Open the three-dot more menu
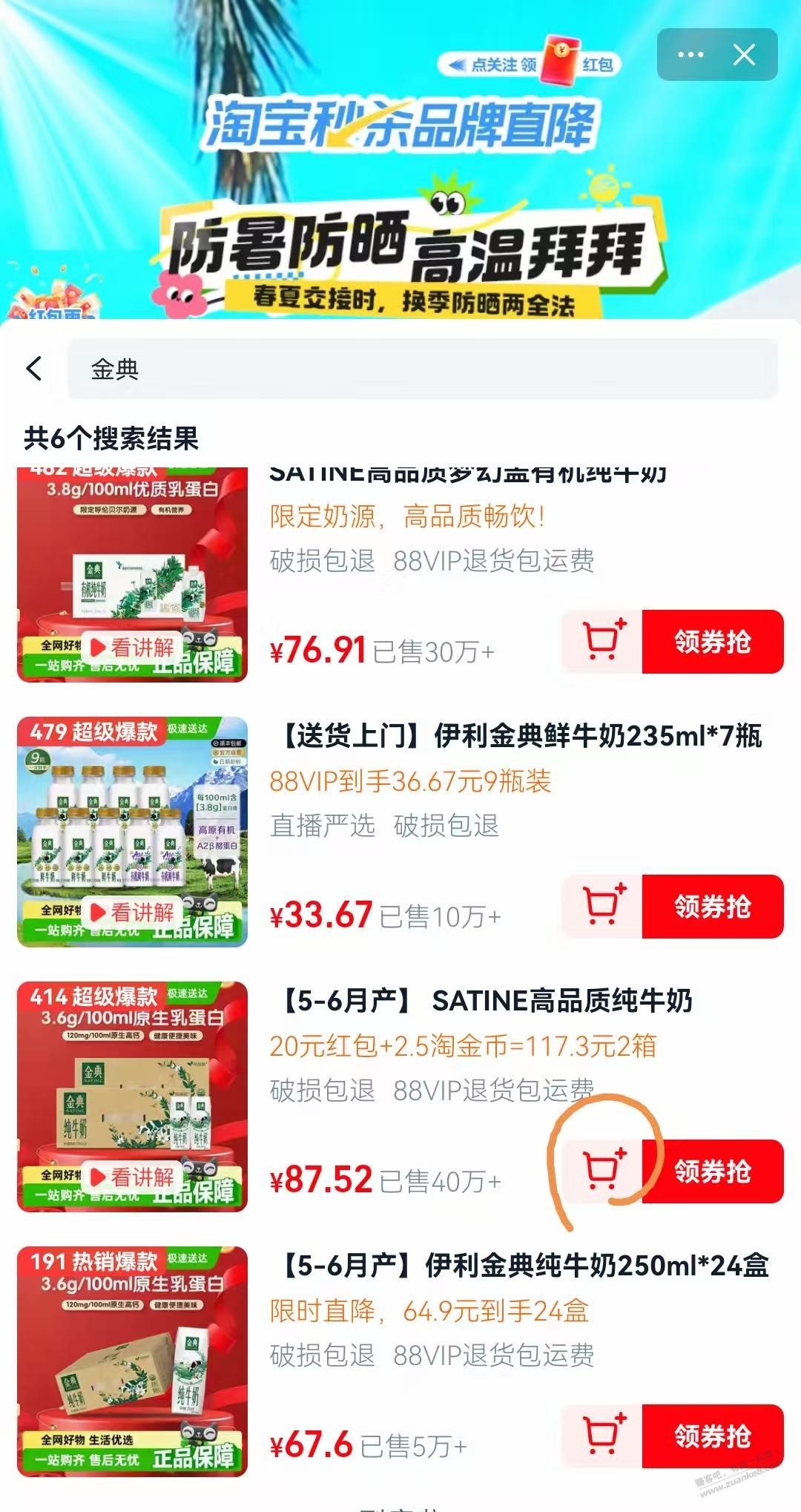This screenshot has height=1512, width=801. tap(690, 55)
